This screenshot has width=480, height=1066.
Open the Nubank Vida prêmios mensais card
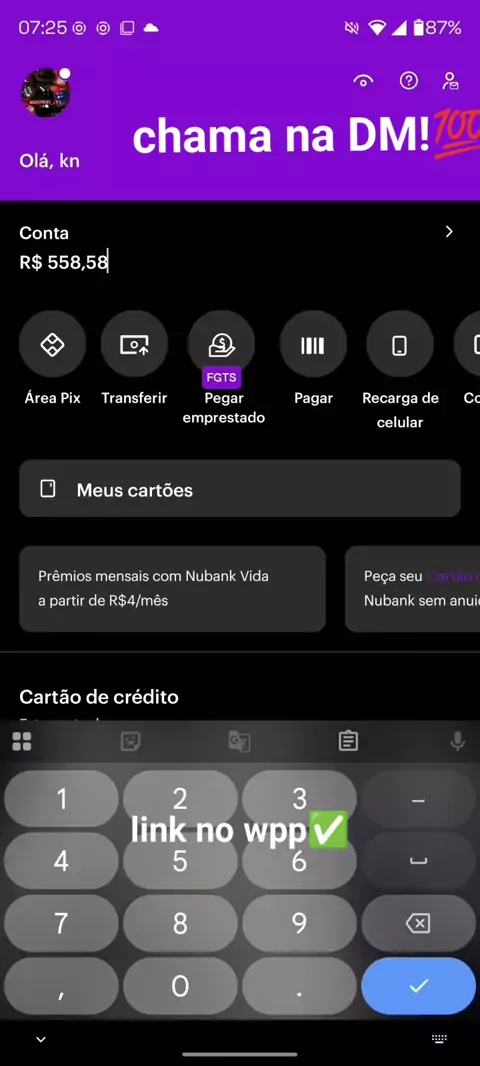tap(172, 589)
